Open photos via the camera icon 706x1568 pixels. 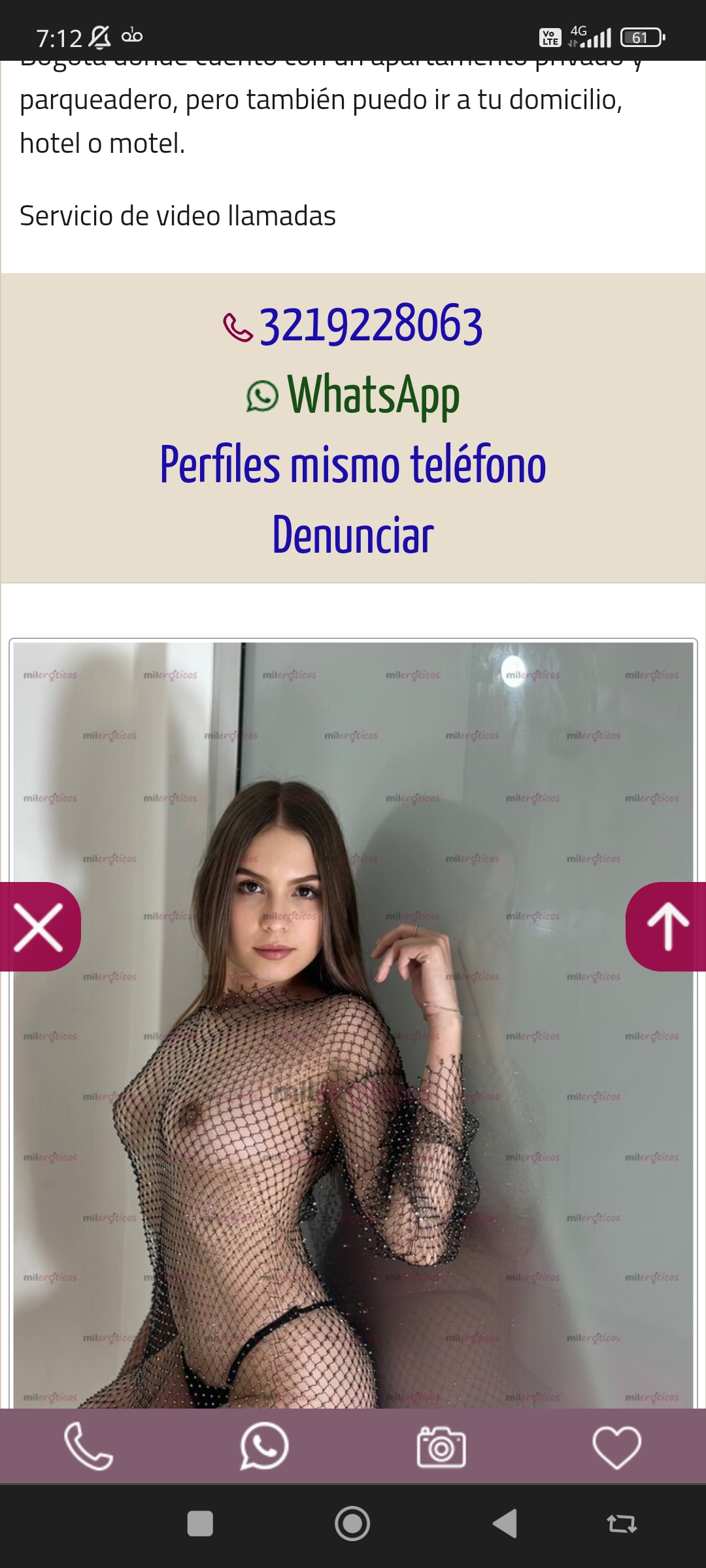tap(441, 1447)
